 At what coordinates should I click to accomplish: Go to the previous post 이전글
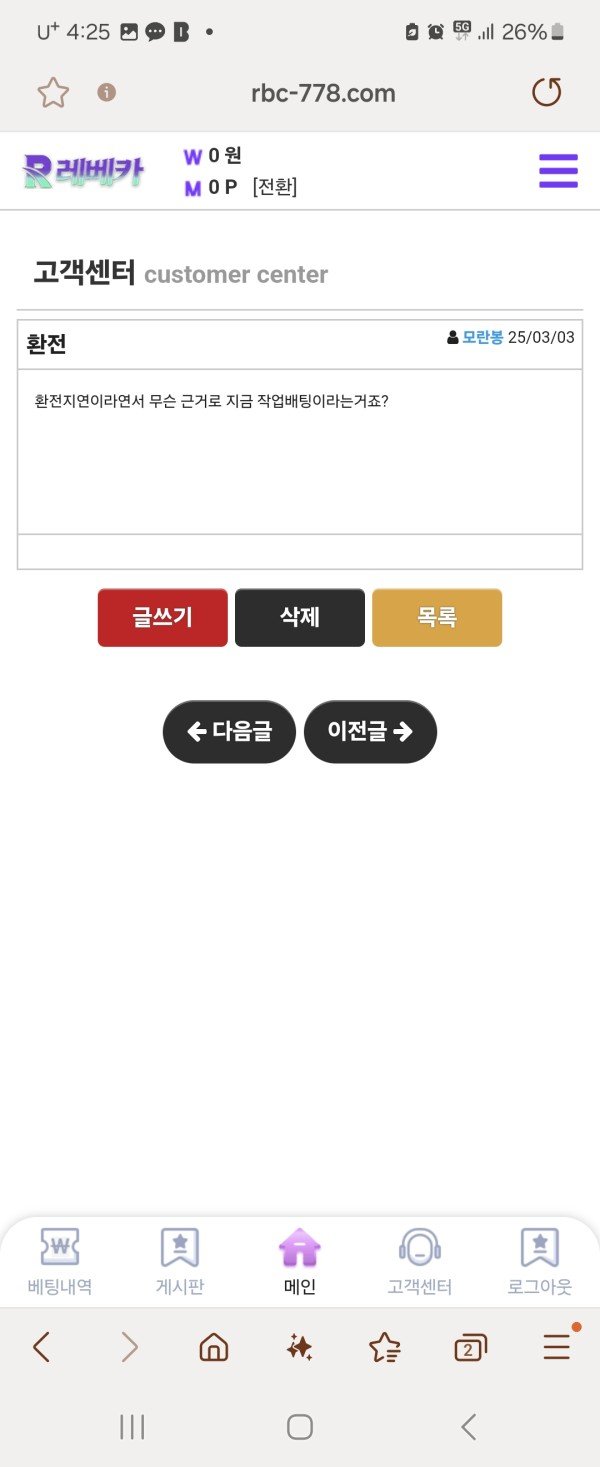click(x=370, y=732)
